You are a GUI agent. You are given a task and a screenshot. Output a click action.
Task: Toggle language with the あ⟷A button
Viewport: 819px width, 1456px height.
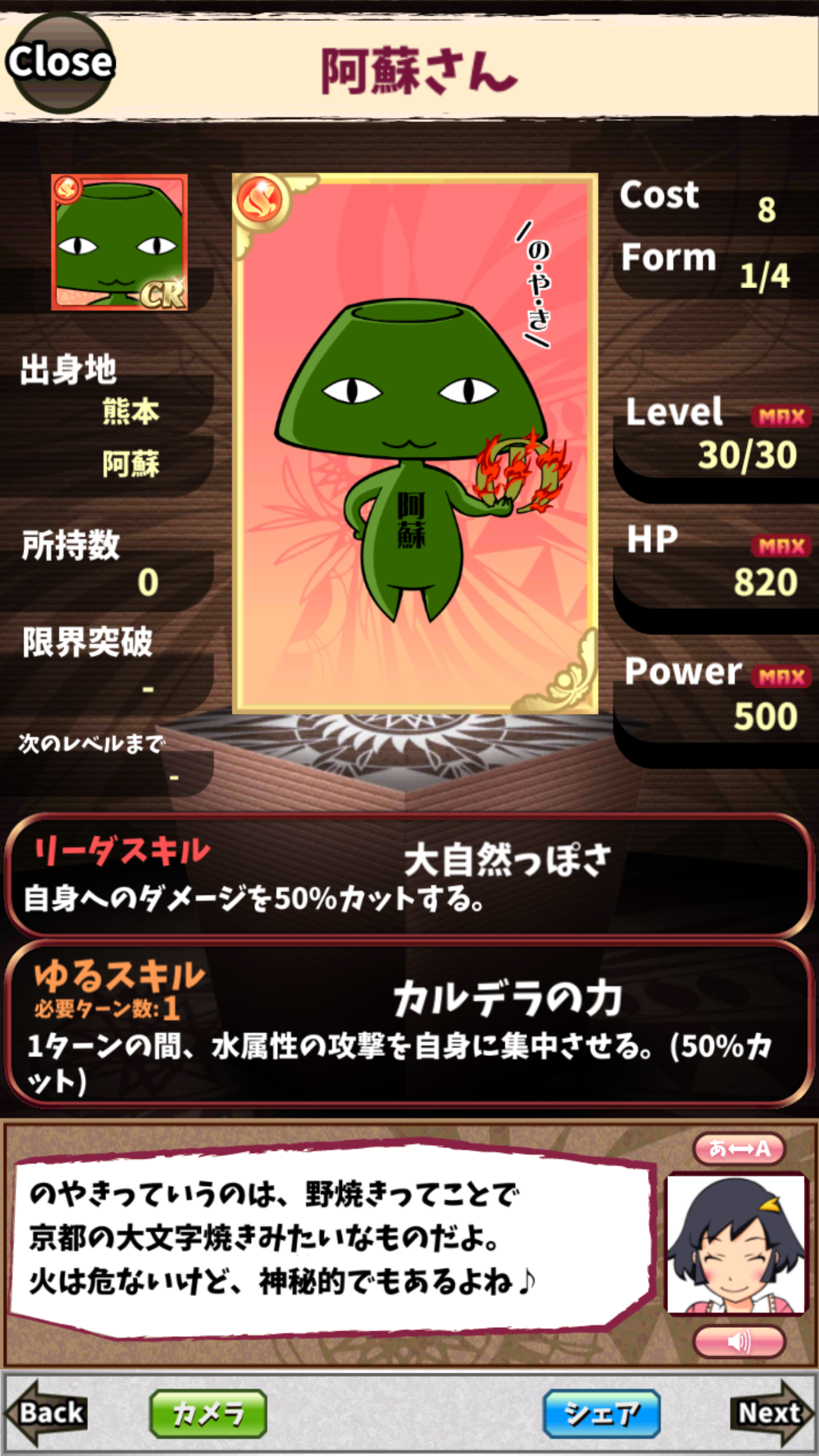point(739,1148)
